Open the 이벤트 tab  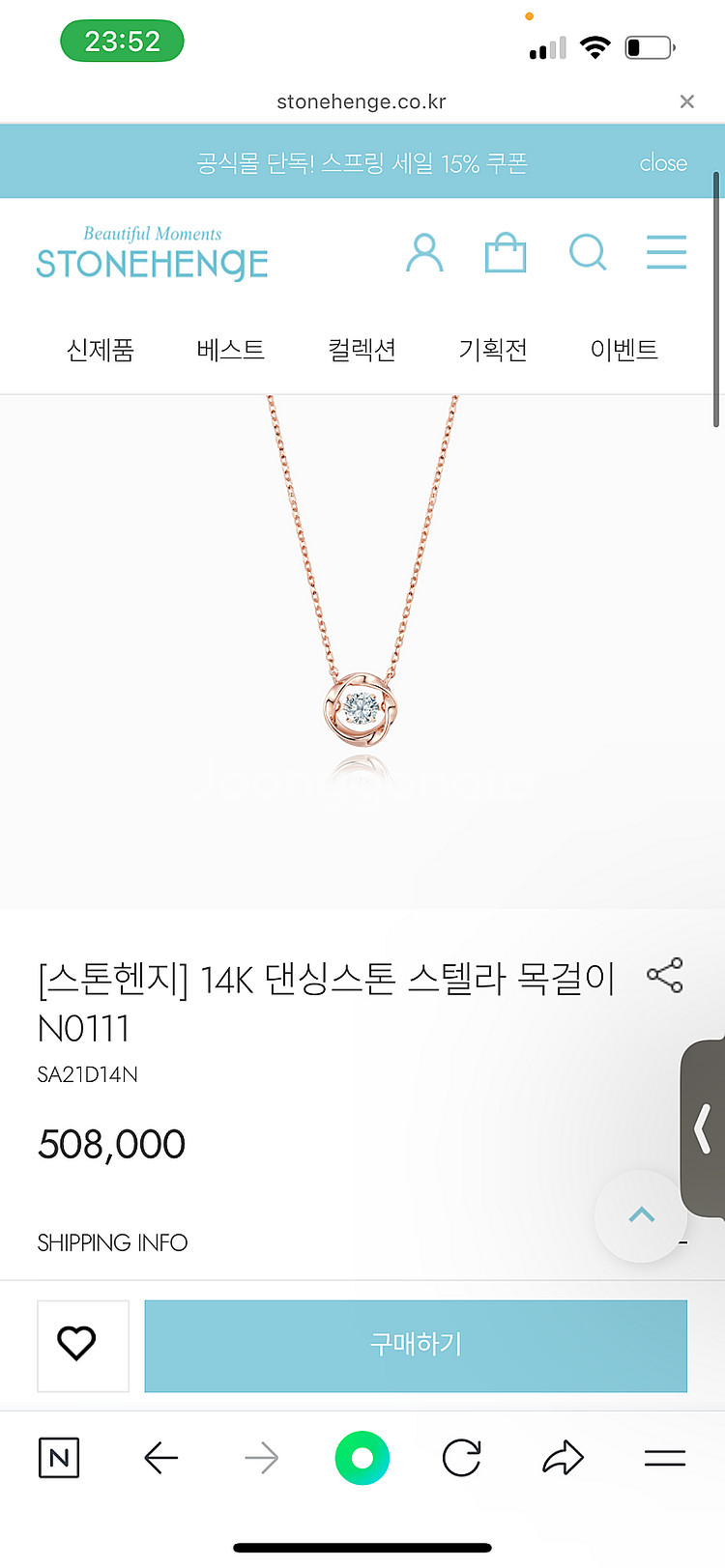click(623, 350)
